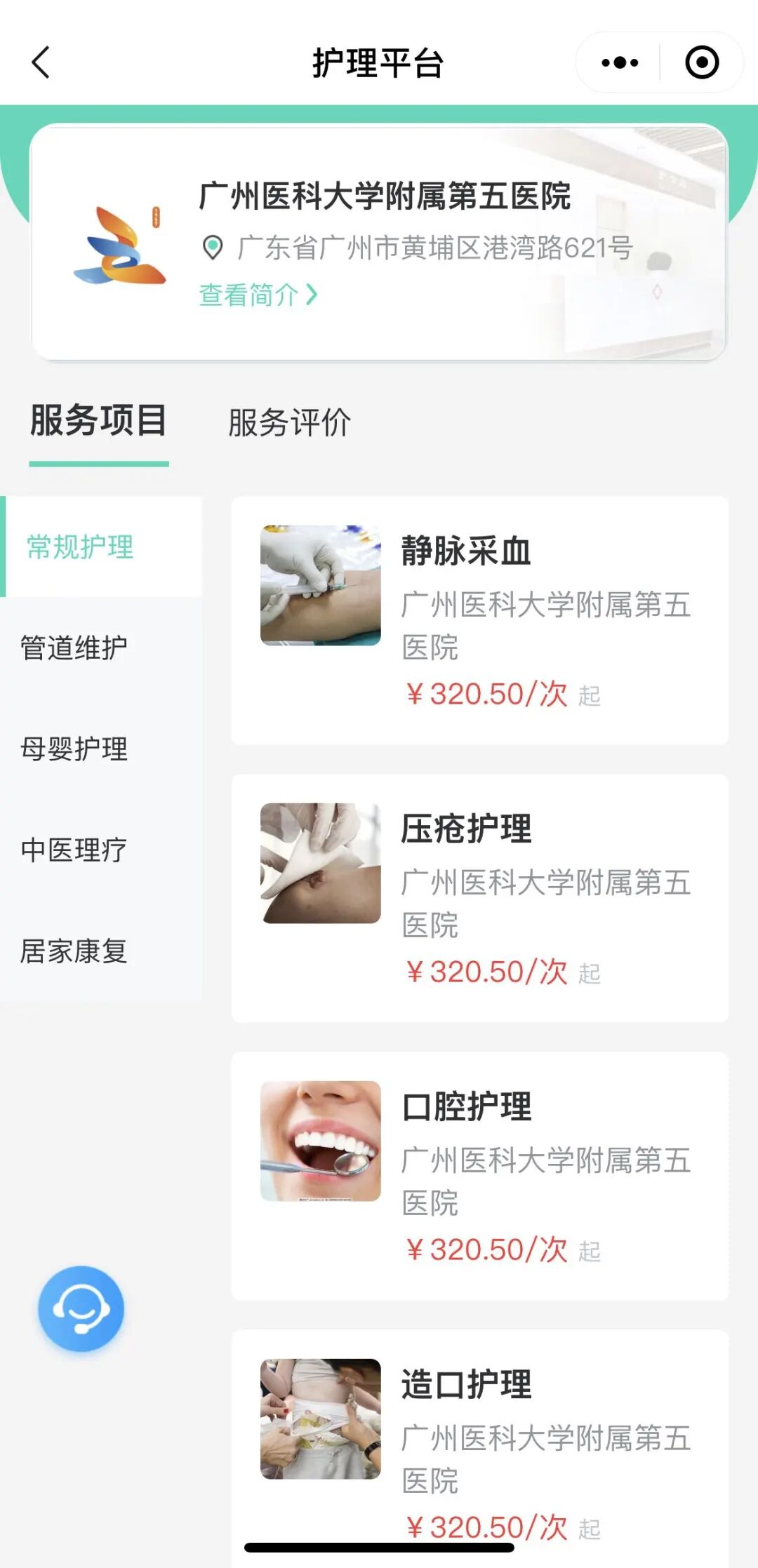758x1568 pixels.
Task: Open the 静脉采血 service card
Action: (x=479, y=620)
